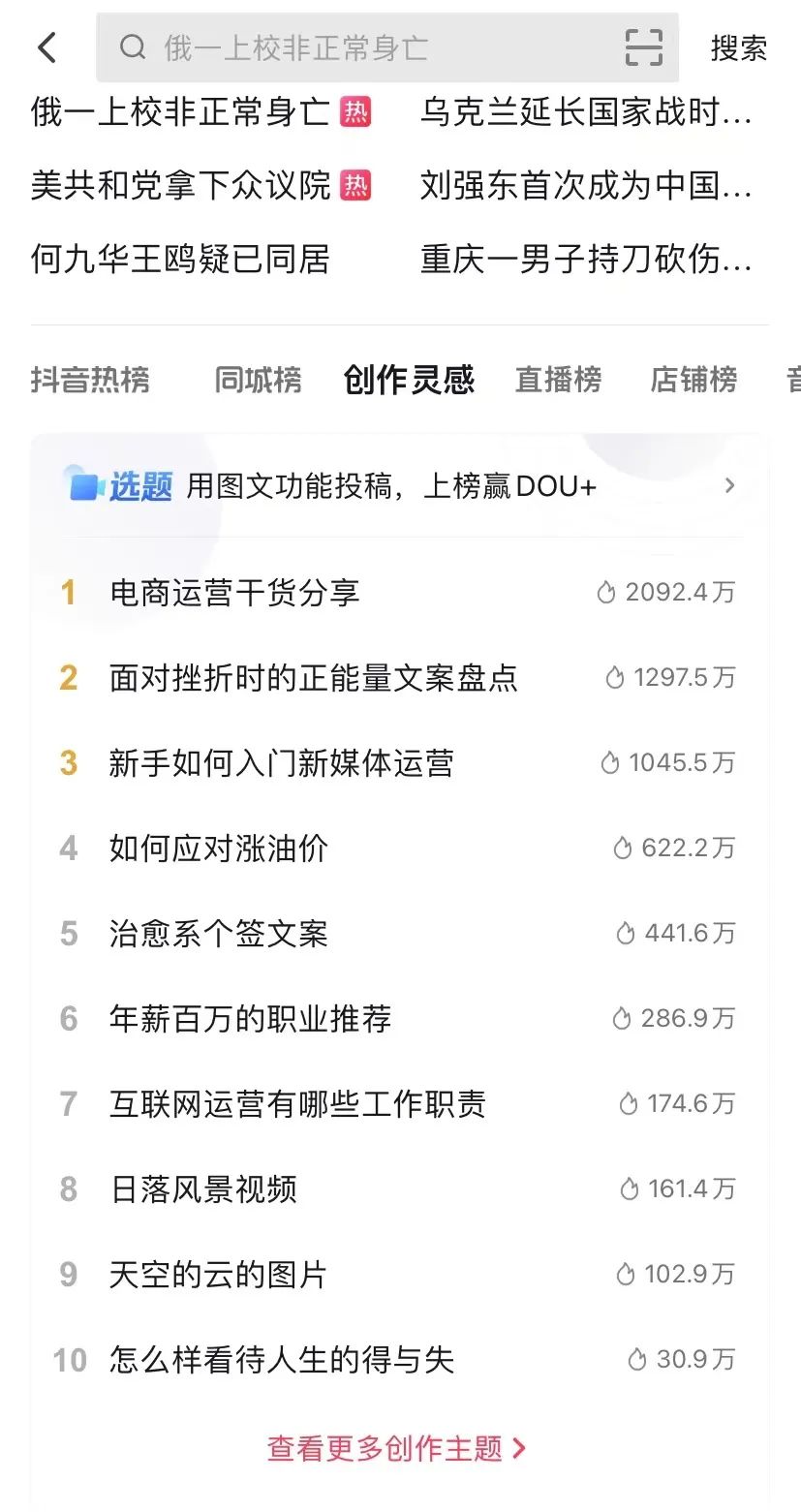Switch to the 直播榜 tab
Viewport: 801px width, 1512px height.
point(558,380)
